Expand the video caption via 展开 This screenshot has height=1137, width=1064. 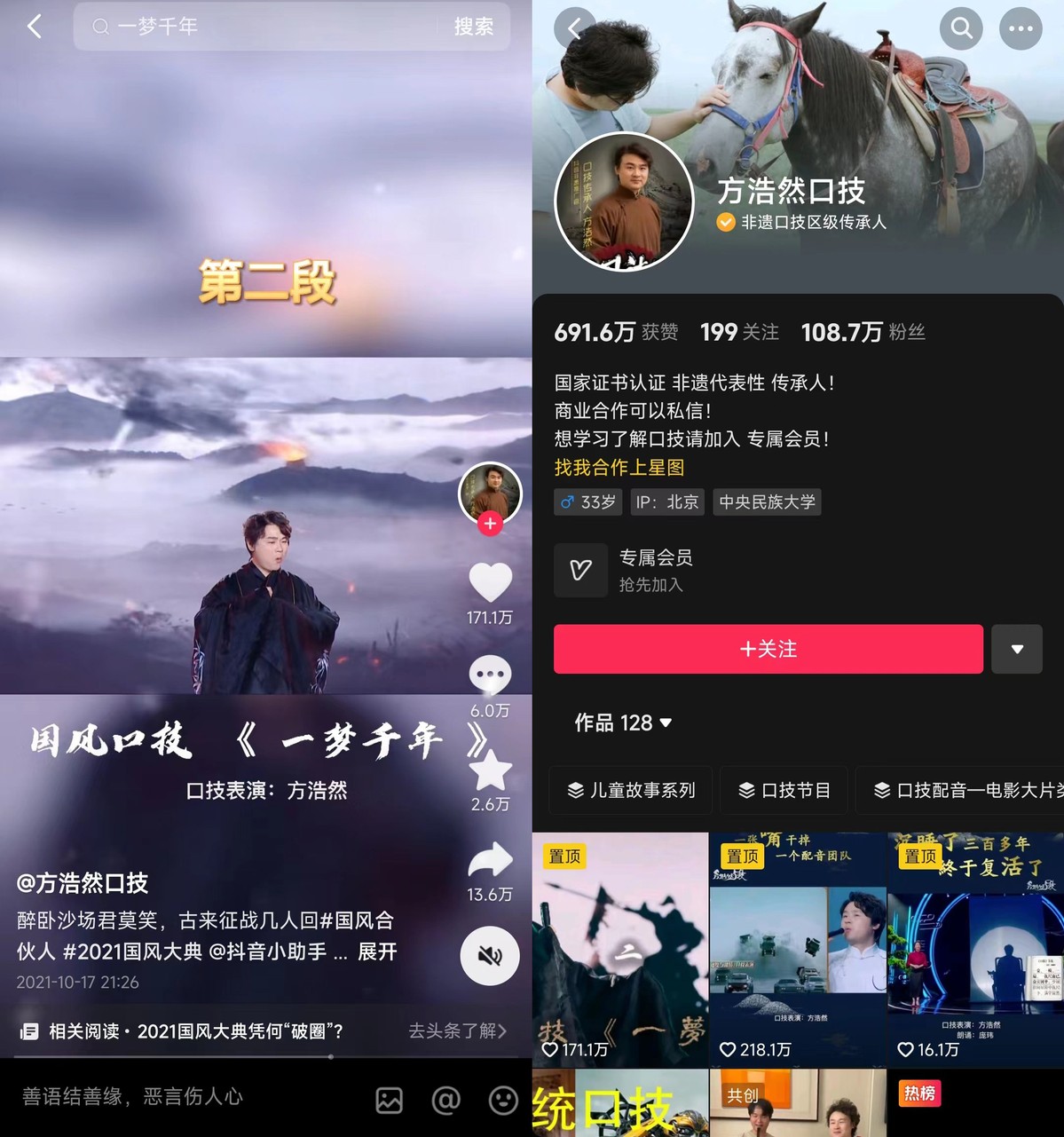coord(377,951)
